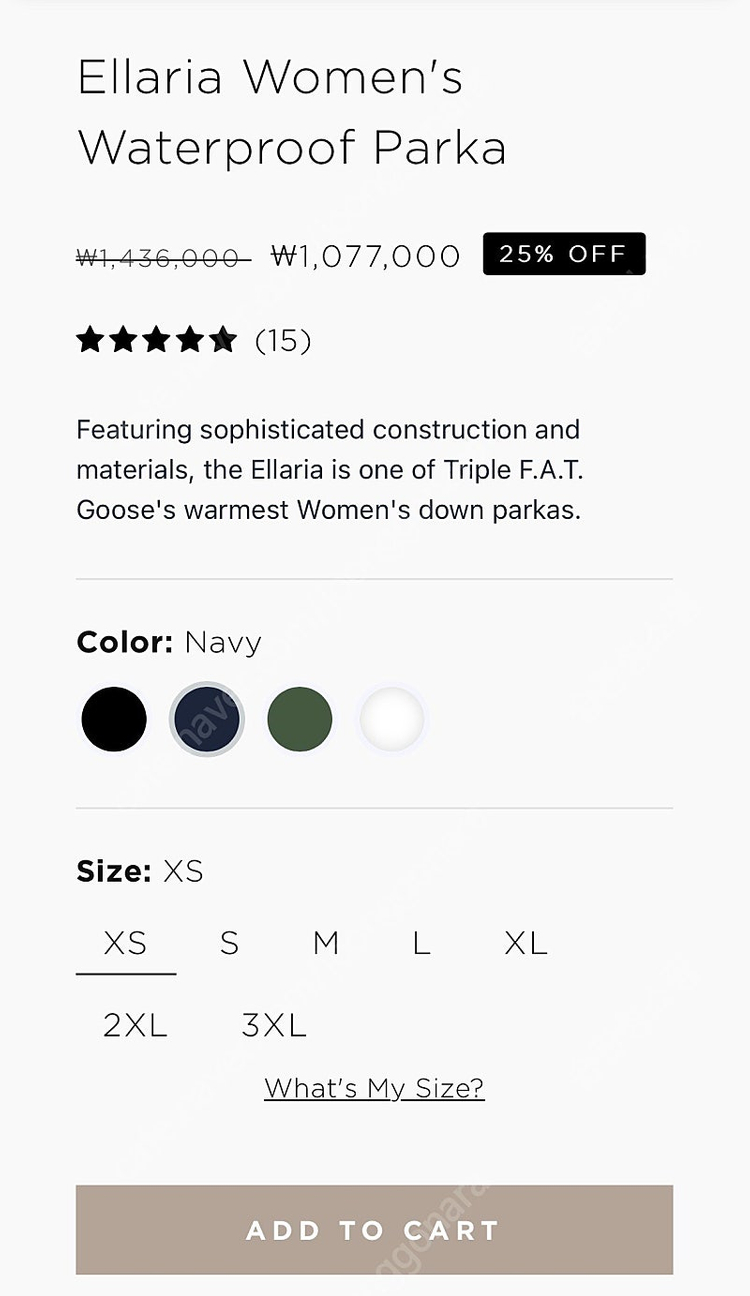Select size XL
Viewport: 750px width, 1296px height.
click(526, 943)
